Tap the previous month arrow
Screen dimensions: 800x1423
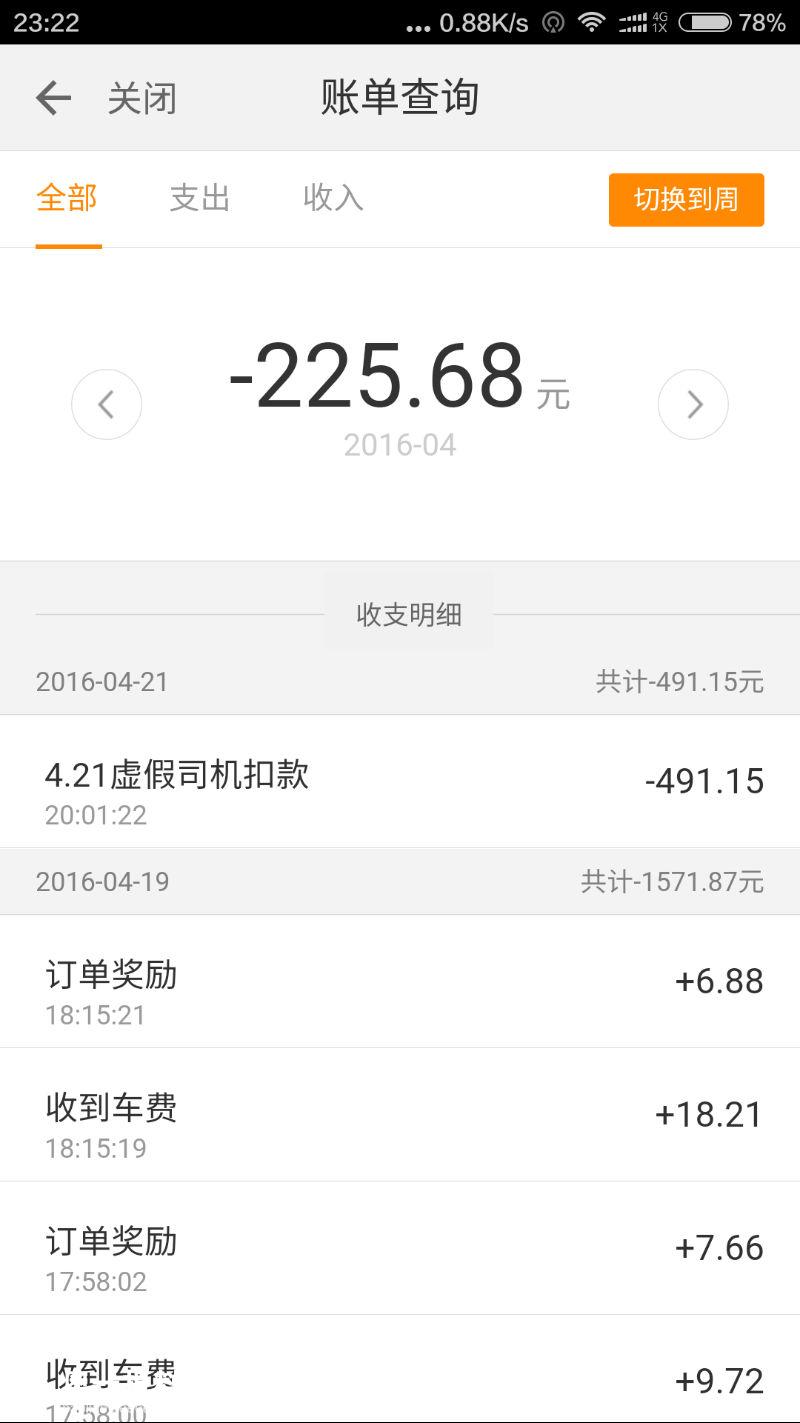tap(106, 404)
